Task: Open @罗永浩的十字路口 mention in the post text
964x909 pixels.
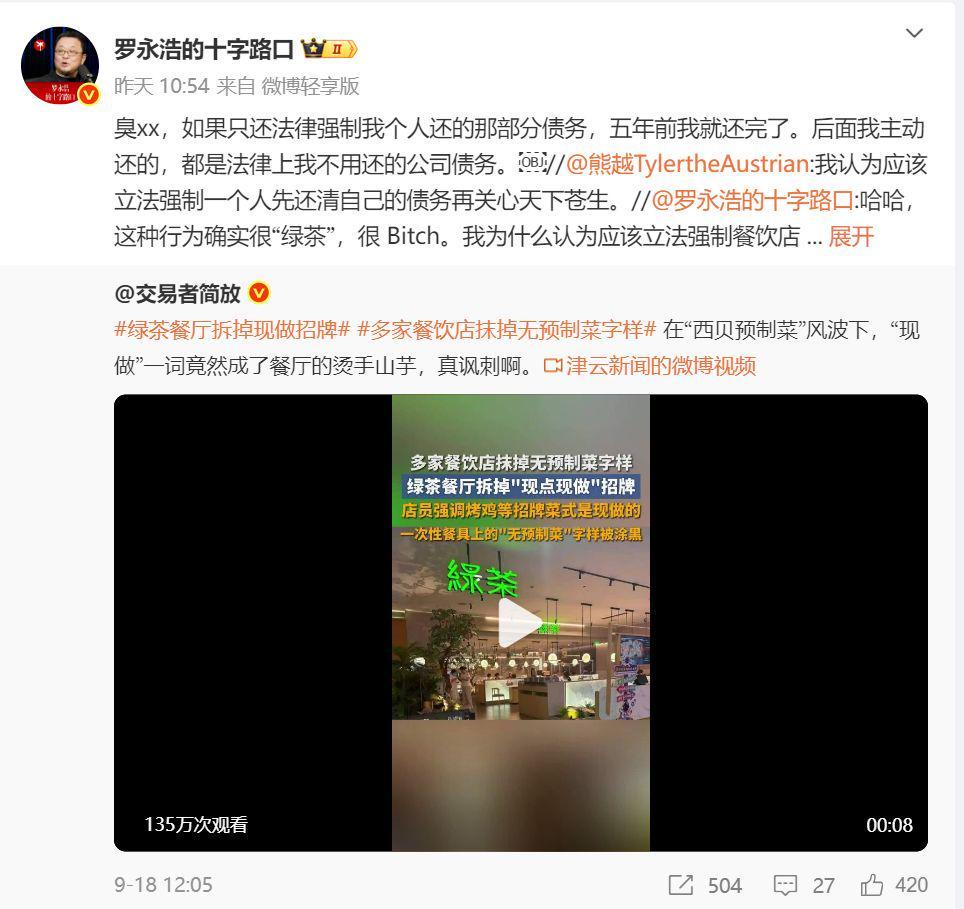Action: pyautogui.click(x=754, y=200)
